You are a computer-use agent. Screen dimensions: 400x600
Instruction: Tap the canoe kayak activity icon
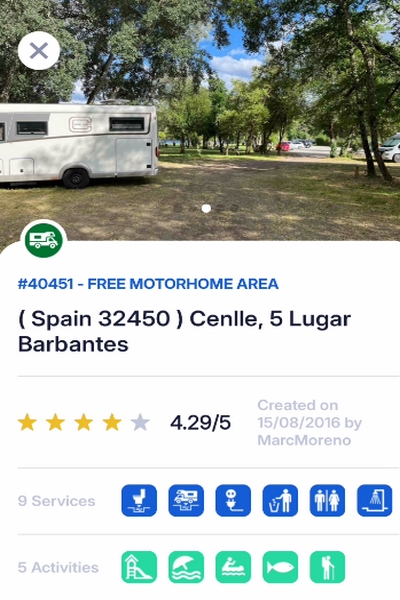[233, 567]
